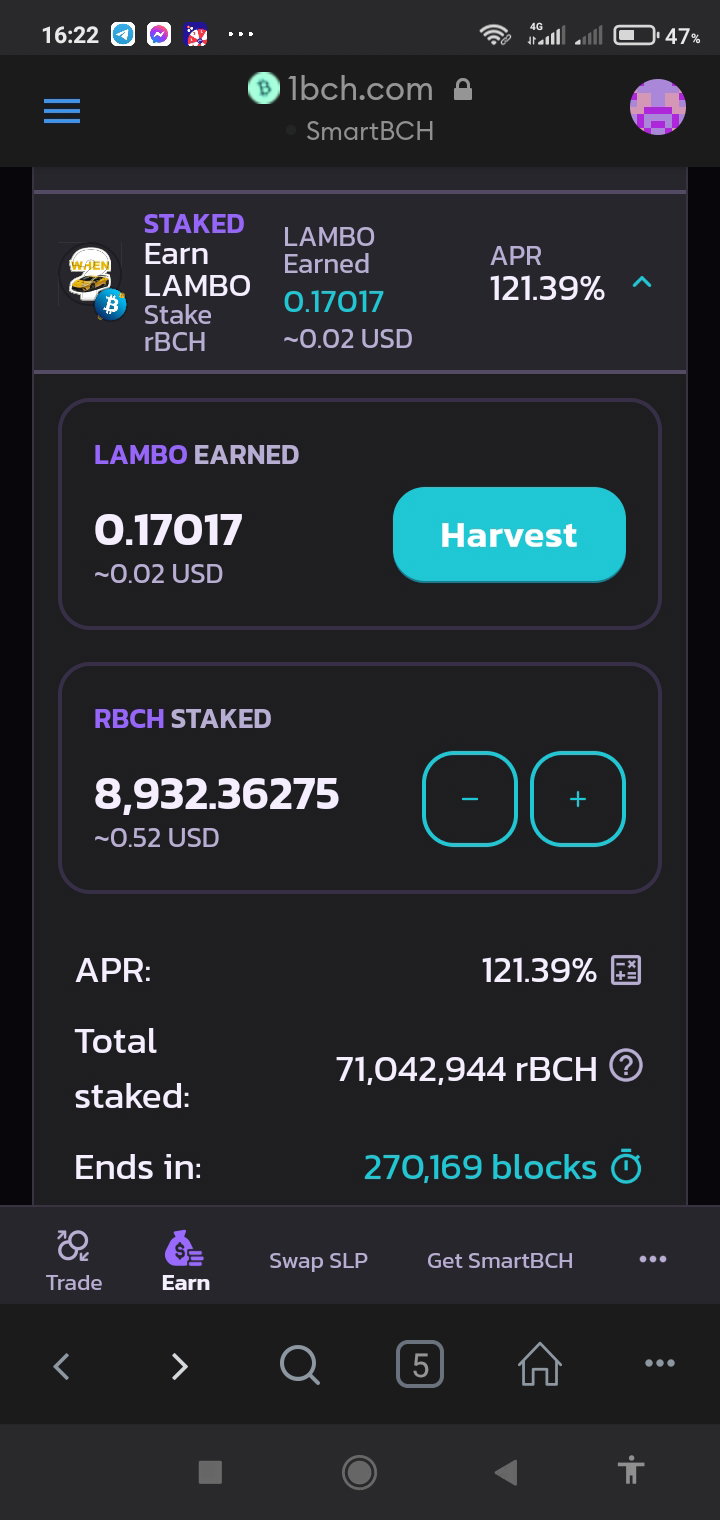
Task: Switch to the Trade tab
Action: click(74, 1260)
